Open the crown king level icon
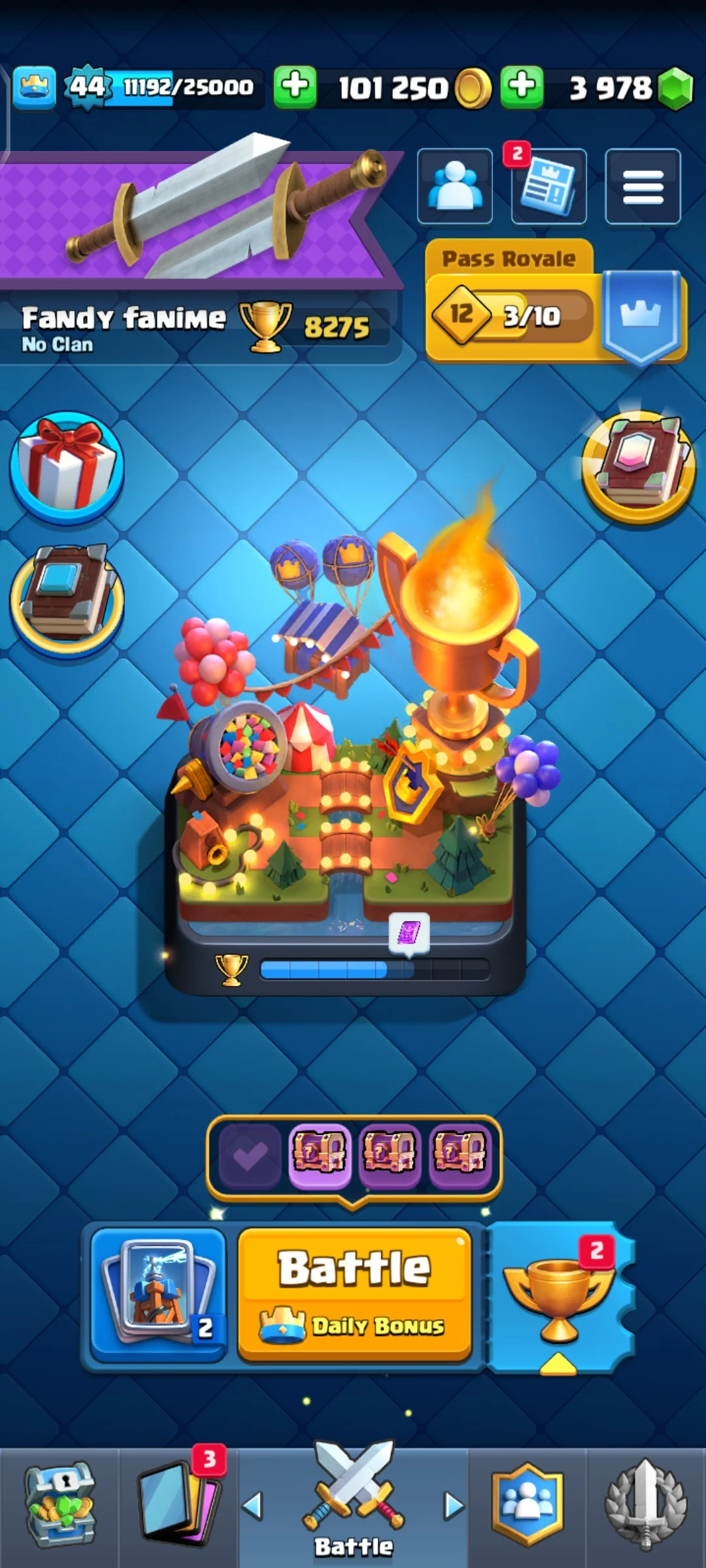The width and height of the screenshot is (706, 1568). coord(34,87)
